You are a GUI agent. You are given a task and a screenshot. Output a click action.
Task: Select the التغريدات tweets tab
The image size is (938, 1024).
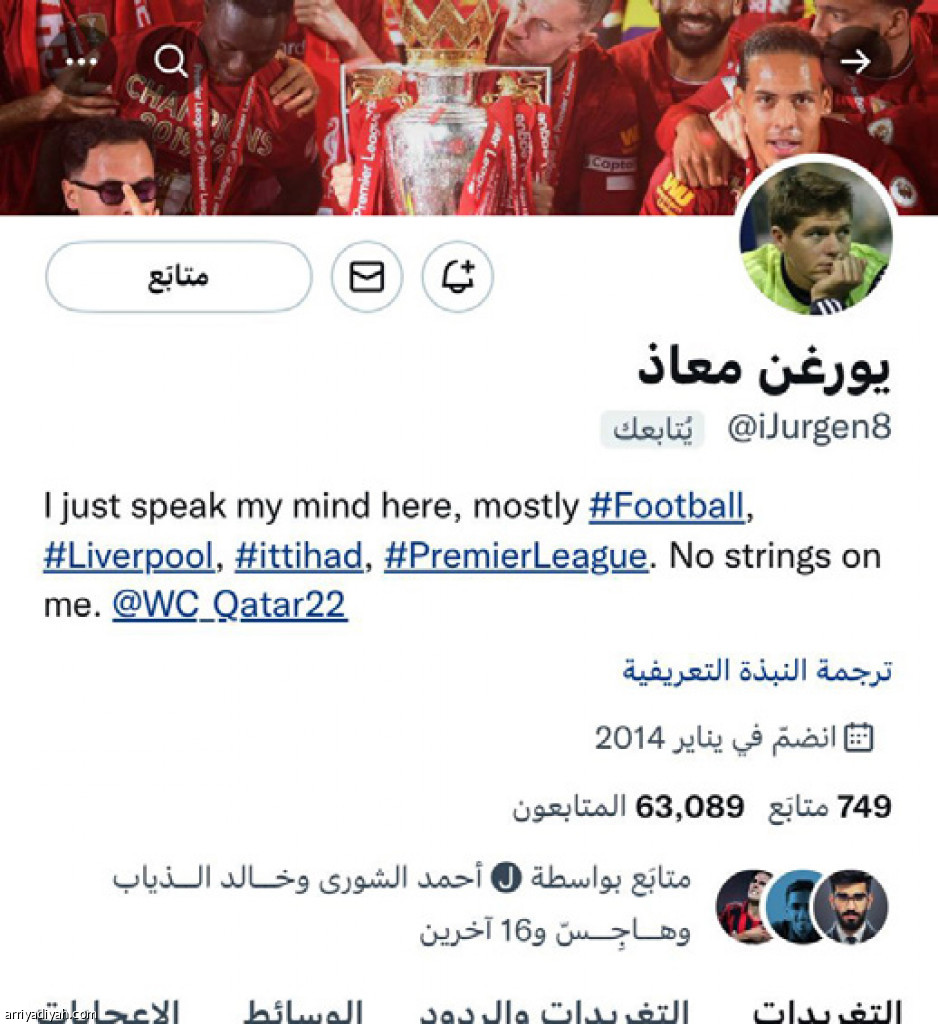point(826,1010)
